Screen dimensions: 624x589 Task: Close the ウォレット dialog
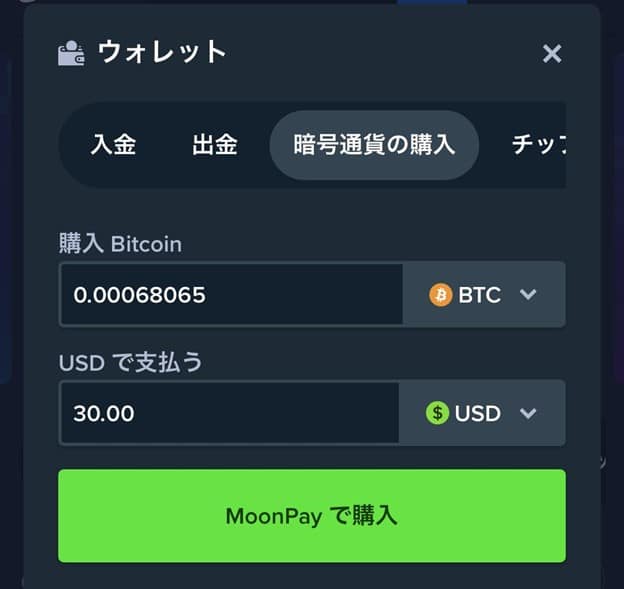[551, 54]
